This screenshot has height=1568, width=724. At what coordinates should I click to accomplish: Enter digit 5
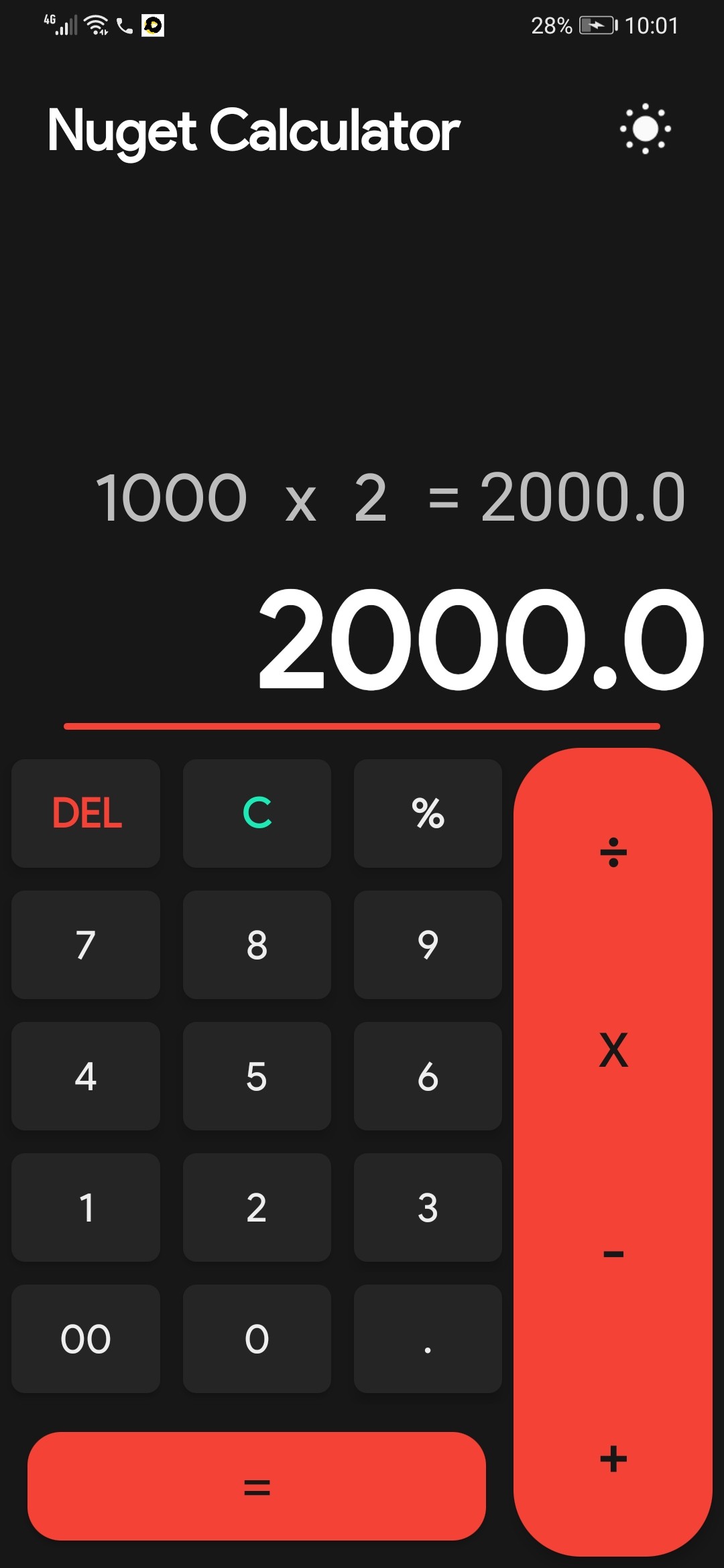pyautogui.click(x=257, y=1075)
